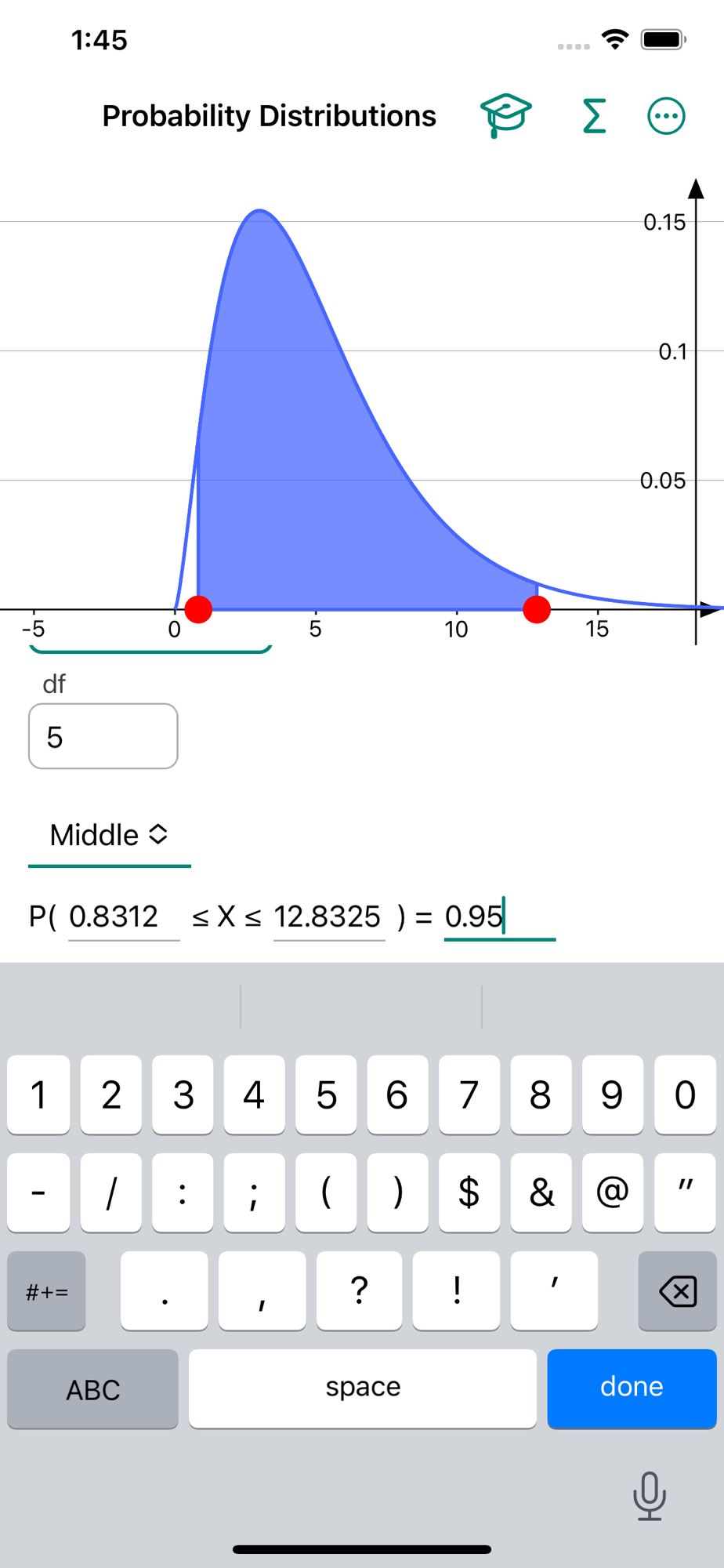This screenshot has width=724, height=1568.
Task: Tap the probability result 0.95 field
Action: click(x=498, y=916)
